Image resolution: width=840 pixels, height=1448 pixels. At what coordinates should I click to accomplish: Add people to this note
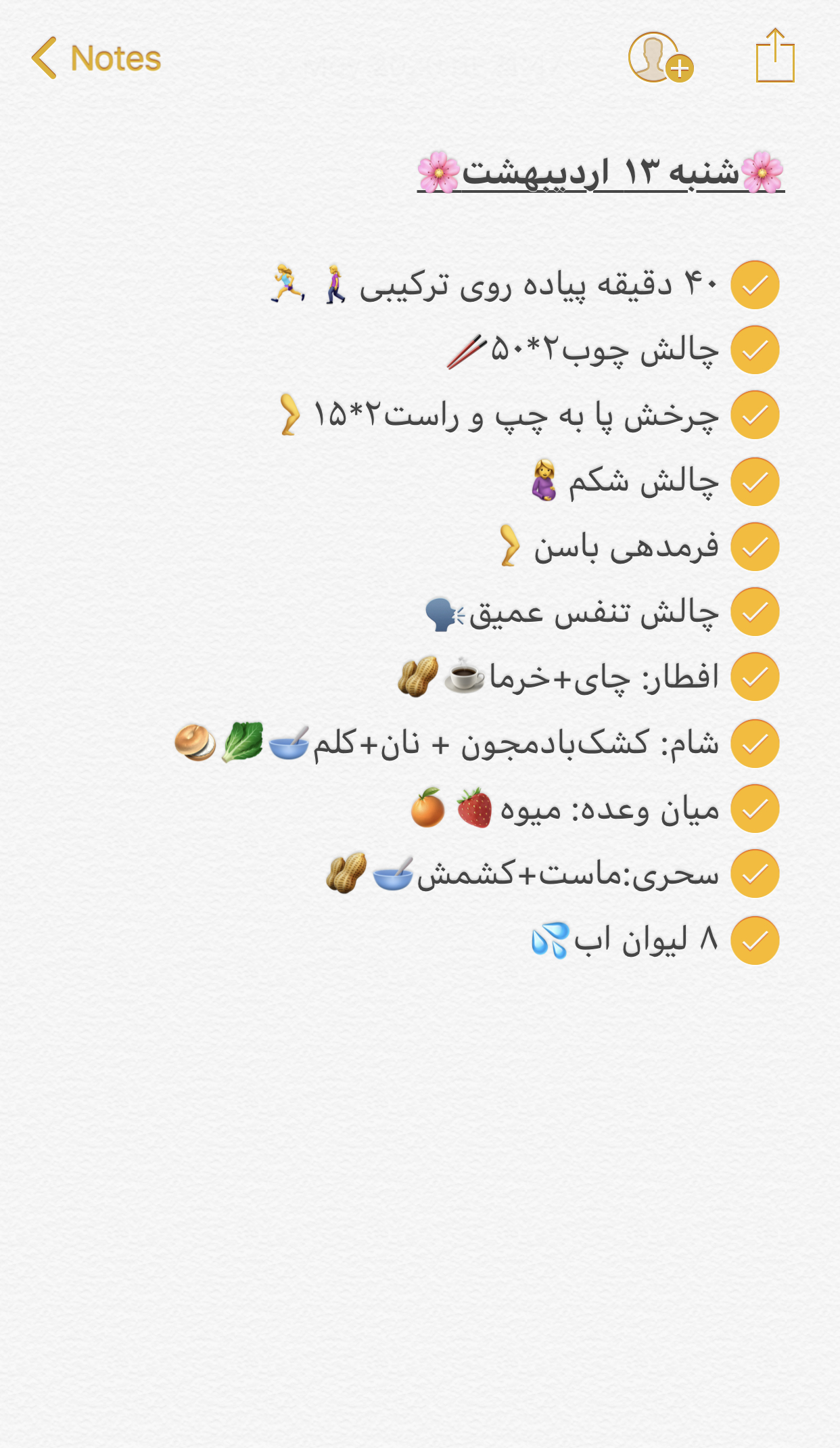[659, 58]
